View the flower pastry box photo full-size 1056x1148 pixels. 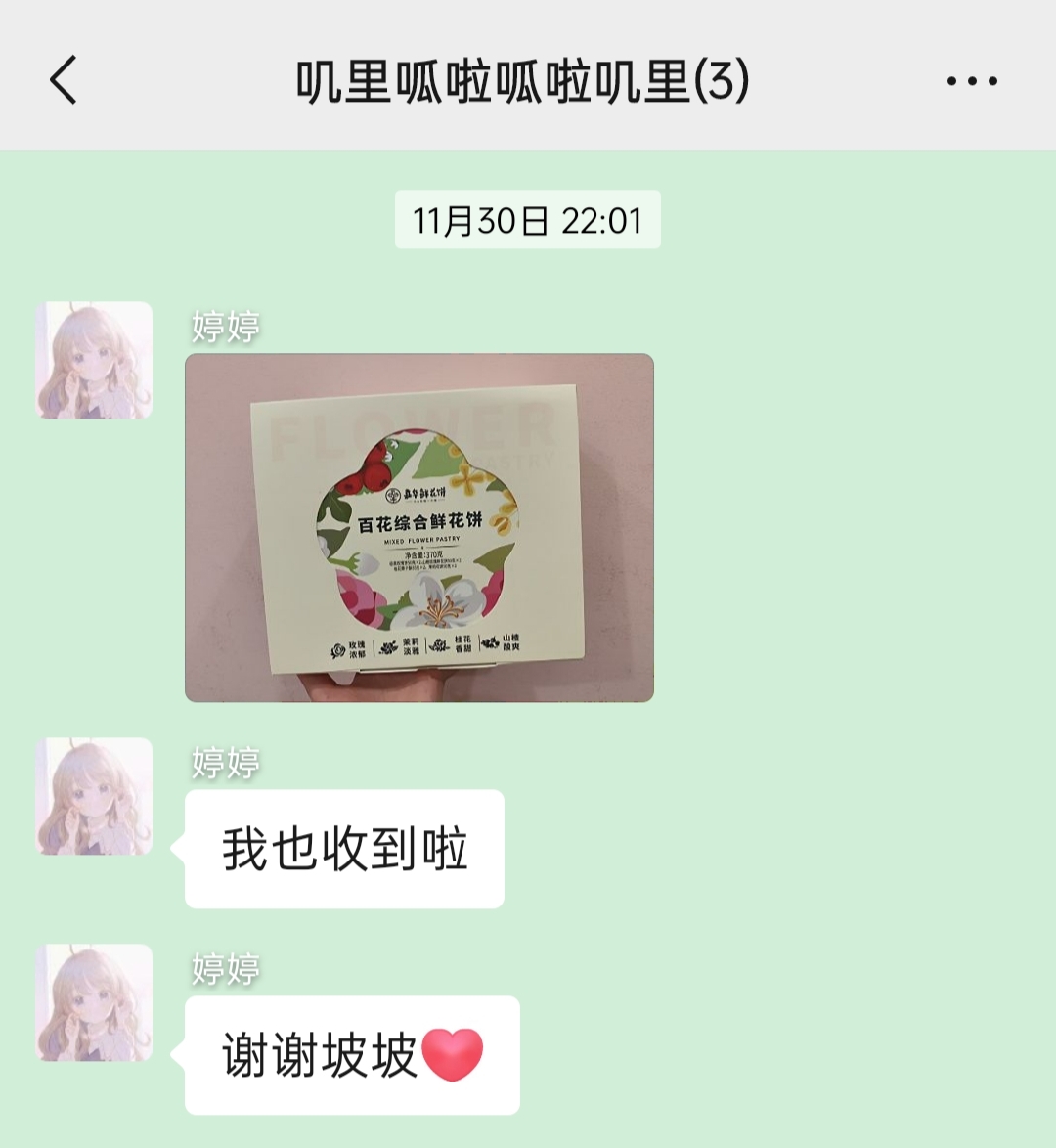(419, 528)
